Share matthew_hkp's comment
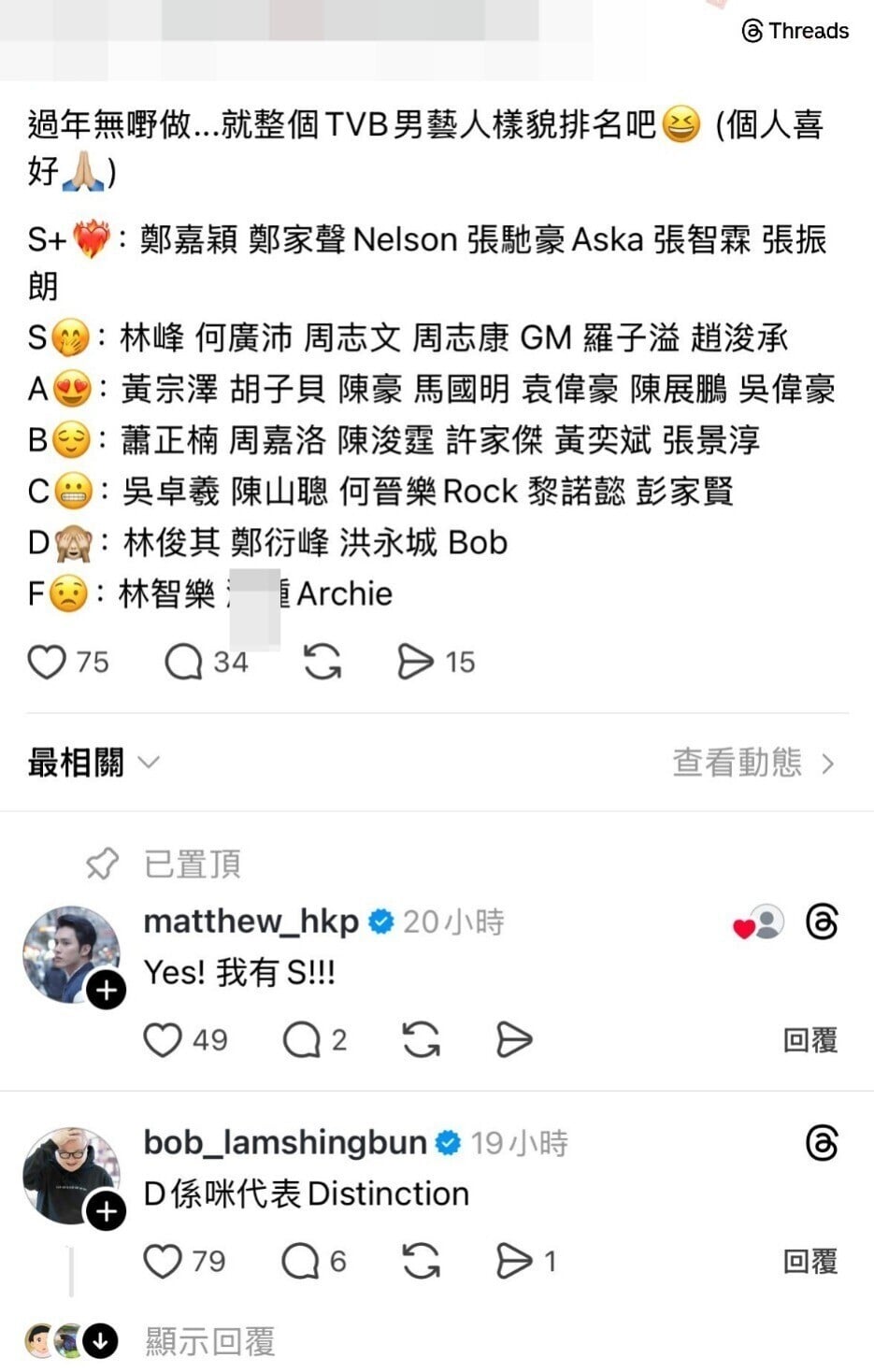The image size is (874, 1372). click(x=513, y=1039)
